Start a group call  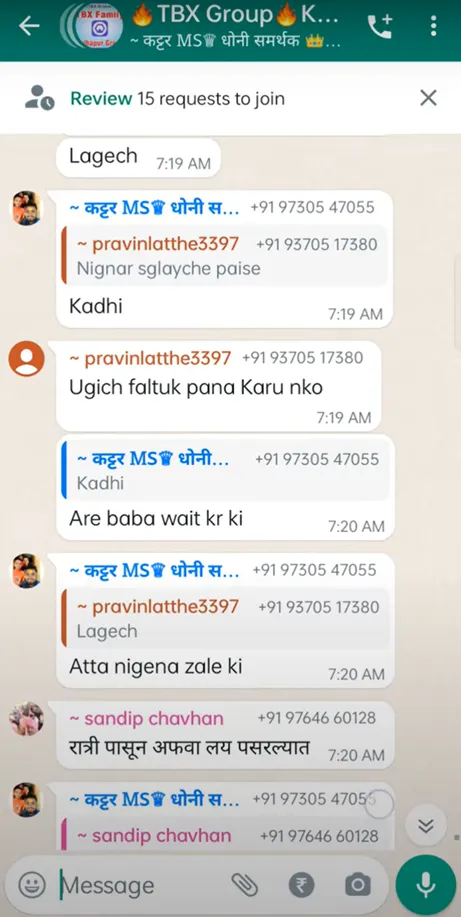click(x=379, y=26)
